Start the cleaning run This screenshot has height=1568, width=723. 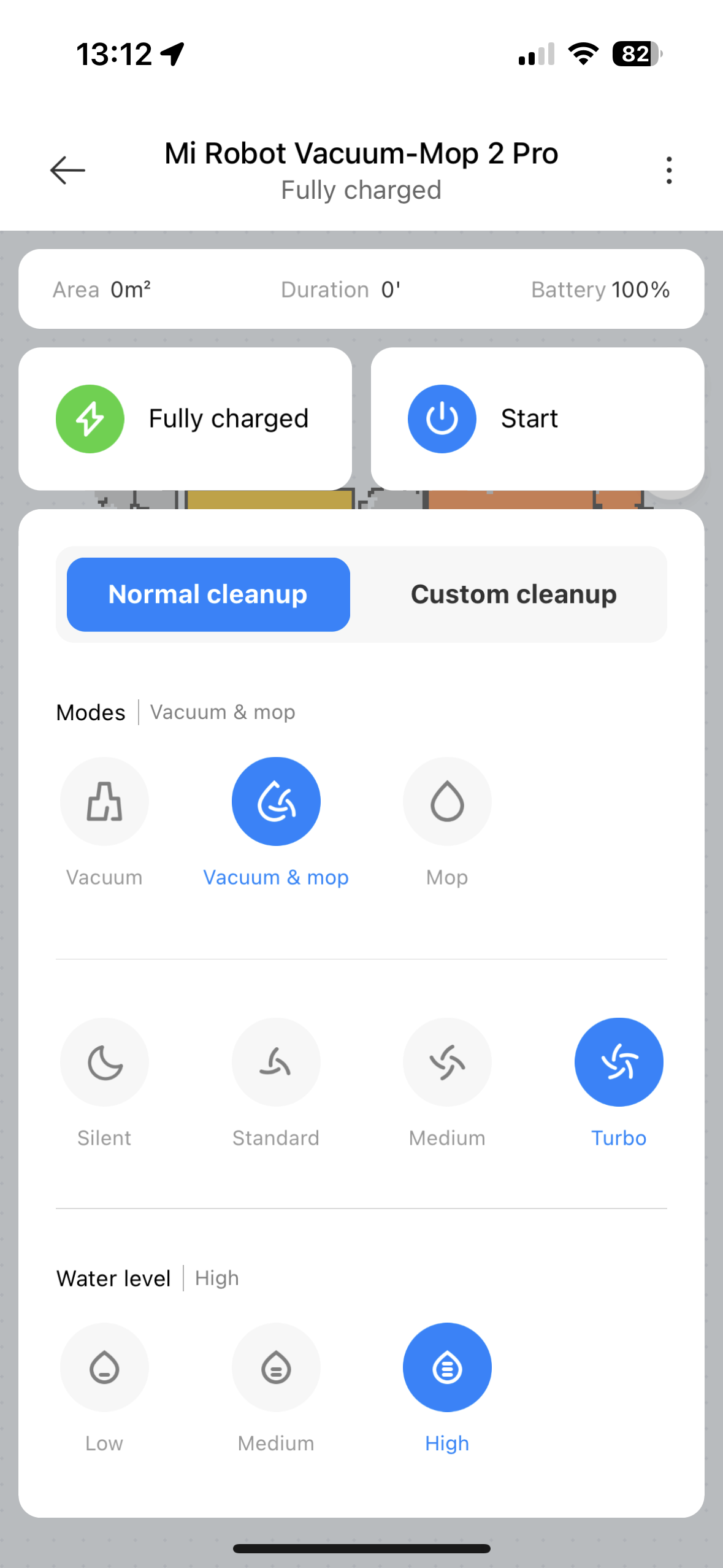(x=537, y=419)
